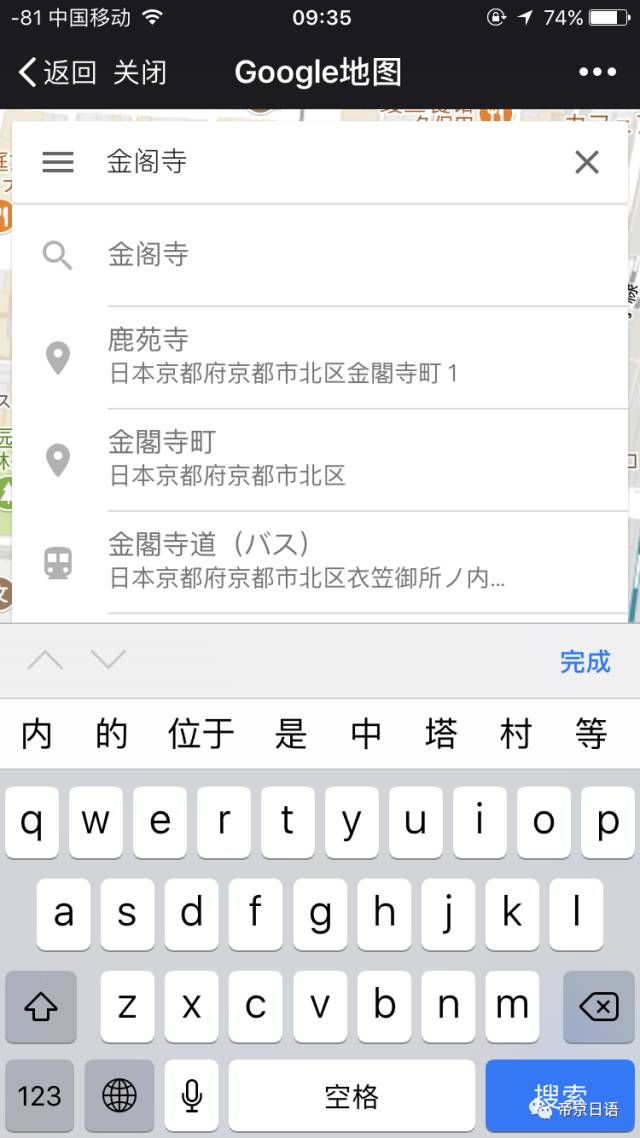Open the hamburger drawer menu
This screenshot has height=1138, width=640.
[58, 162]
